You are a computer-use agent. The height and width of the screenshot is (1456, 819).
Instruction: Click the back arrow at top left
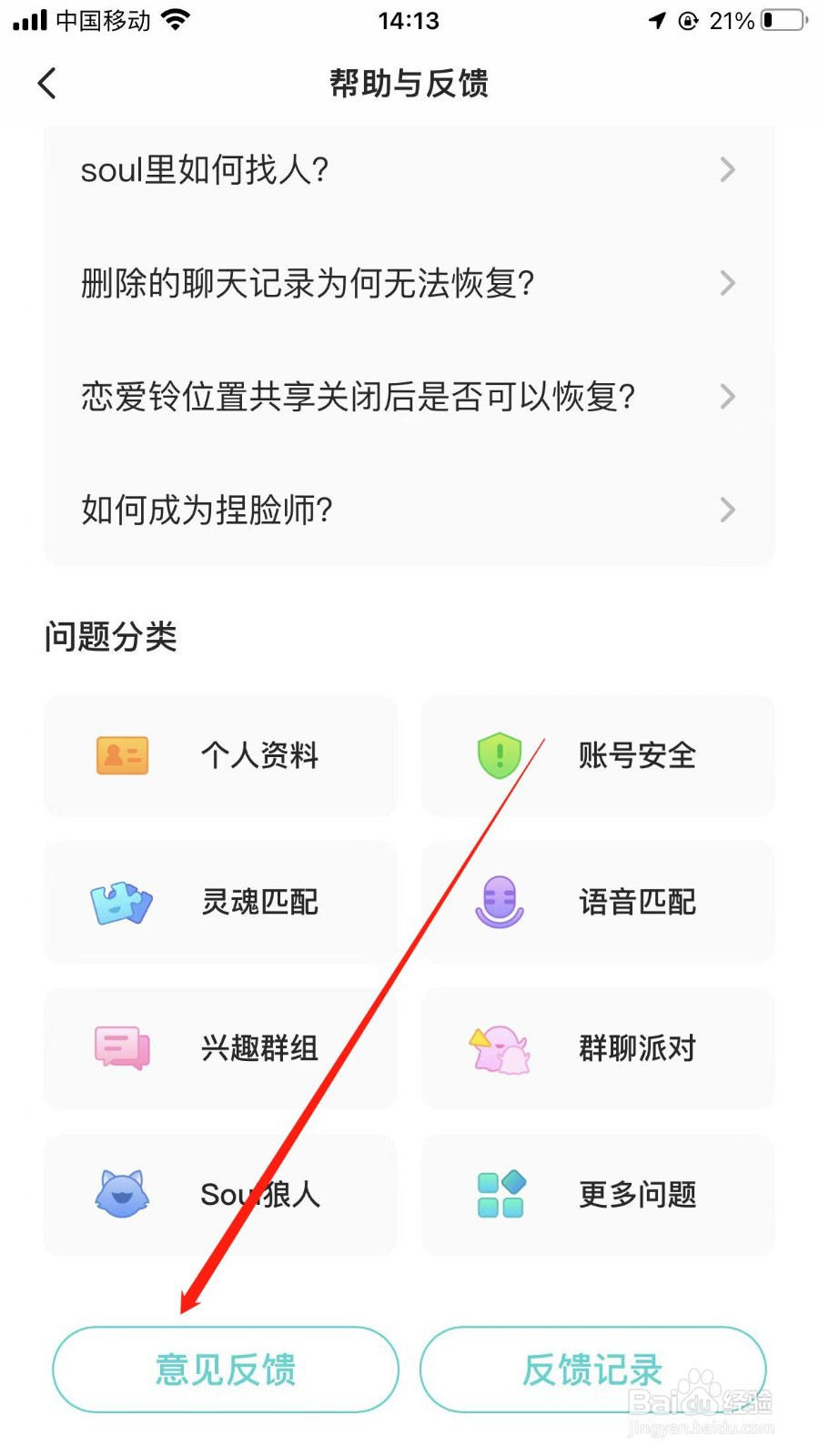(x=47, y=83)
